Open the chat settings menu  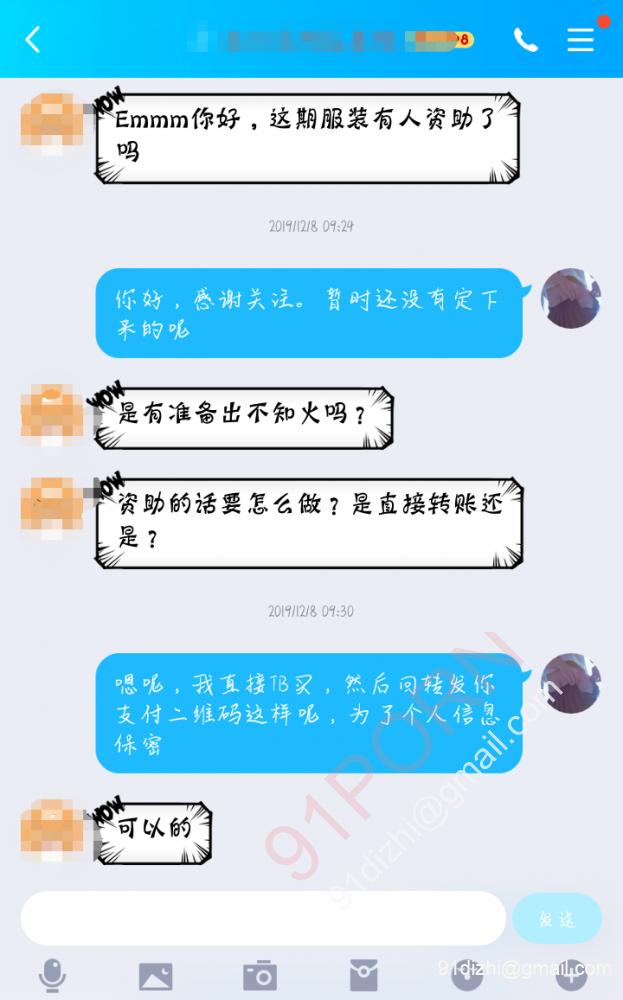pyautogui.click(x=581, y=40)
